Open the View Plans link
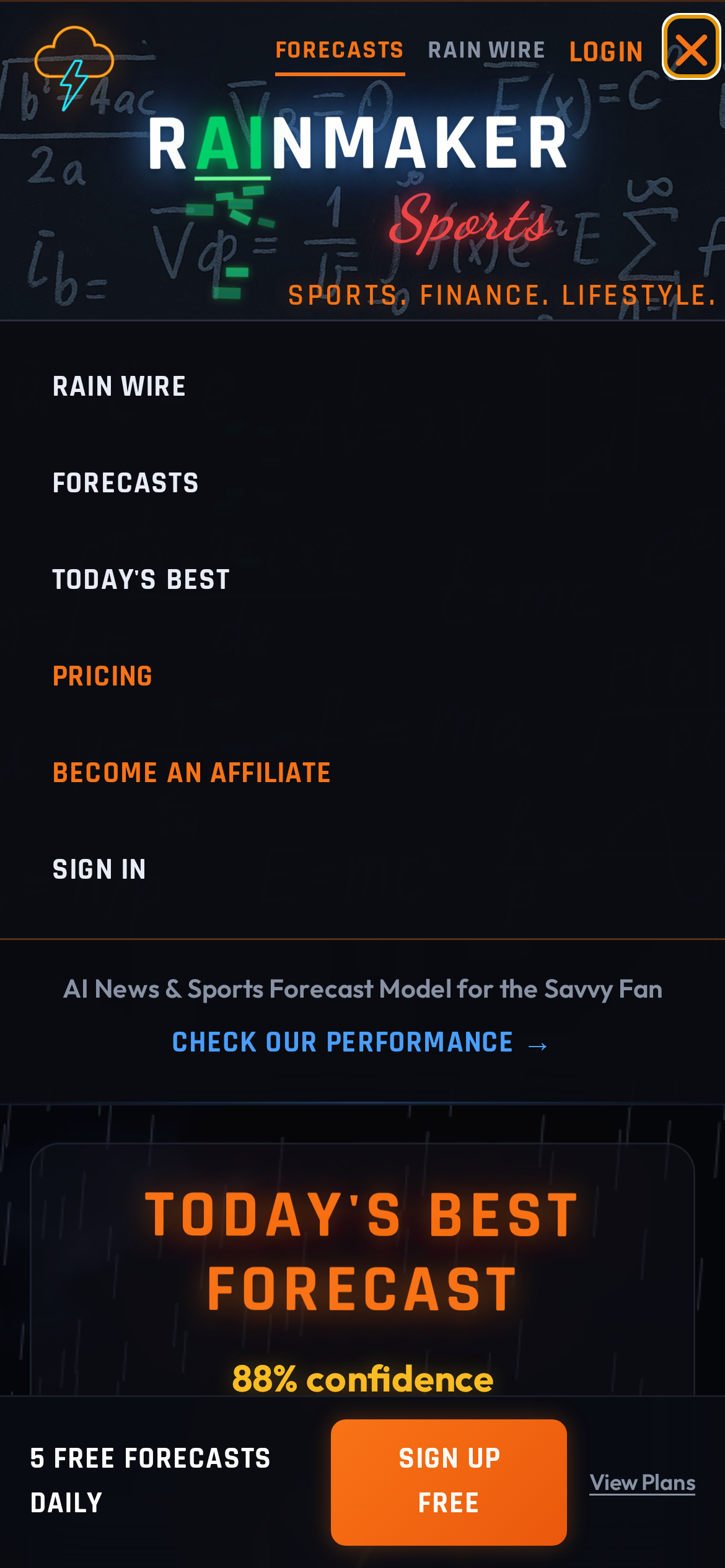This screenshot has height=1568, width=725. 642,1483
